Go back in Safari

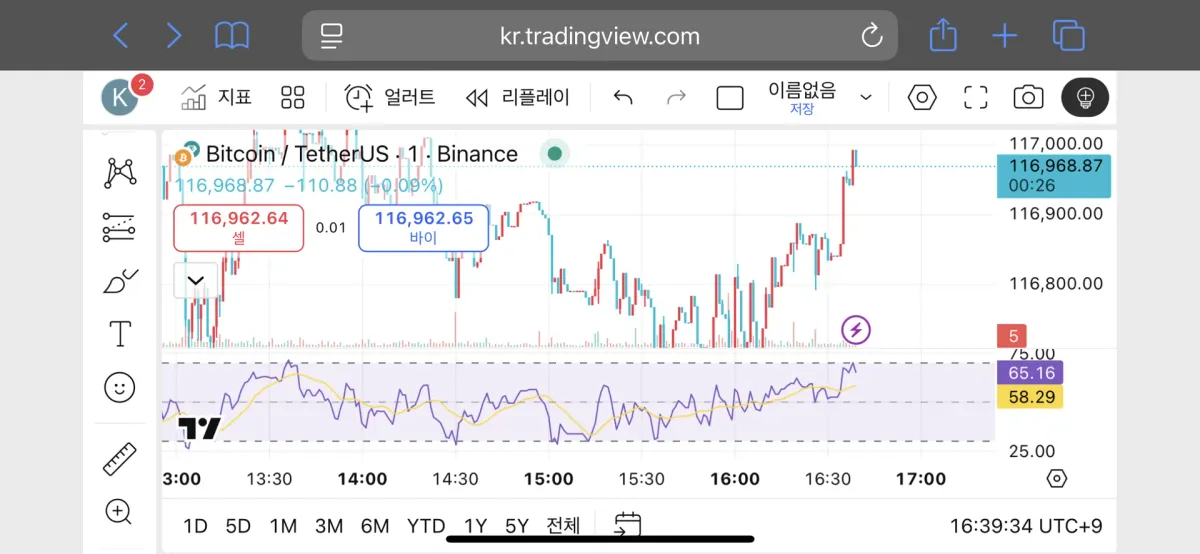(x=120, y=37)
